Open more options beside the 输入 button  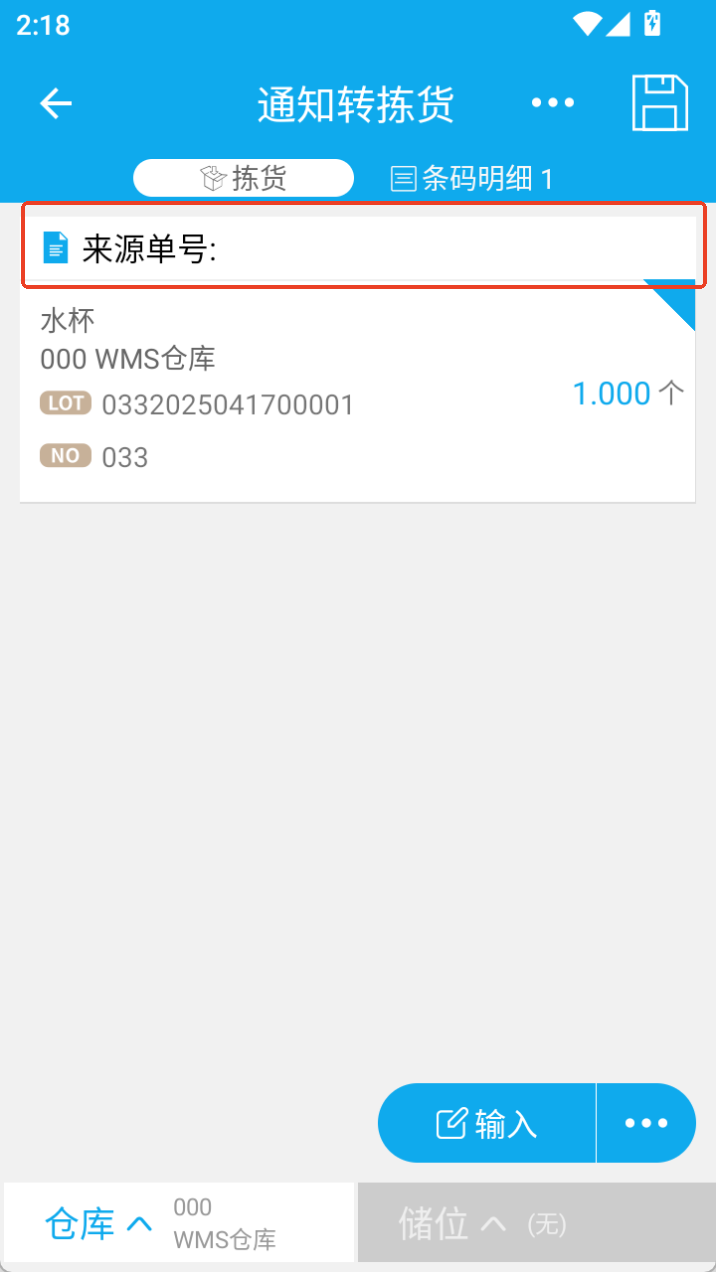[646, 1123]
